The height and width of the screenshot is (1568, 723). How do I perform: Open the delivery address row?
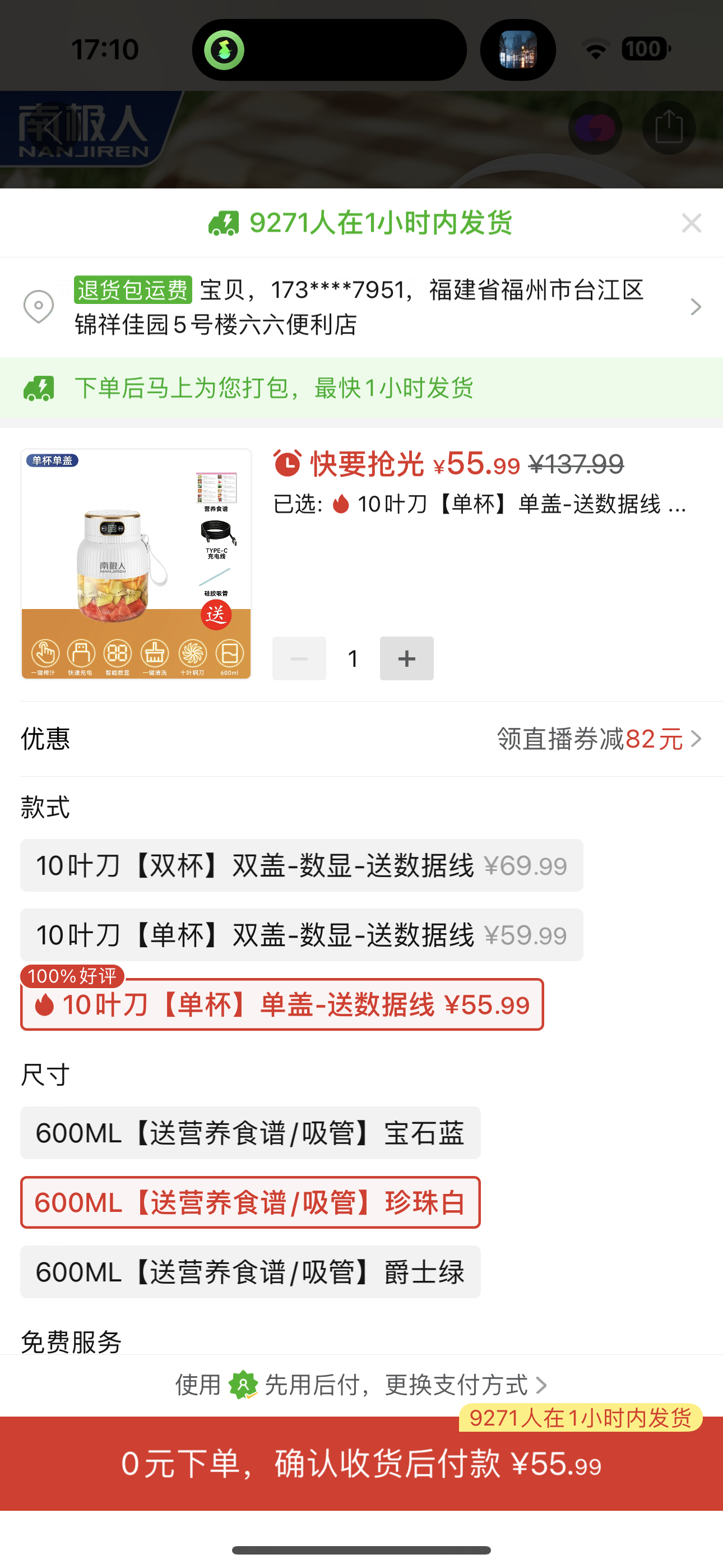[361, 307]
